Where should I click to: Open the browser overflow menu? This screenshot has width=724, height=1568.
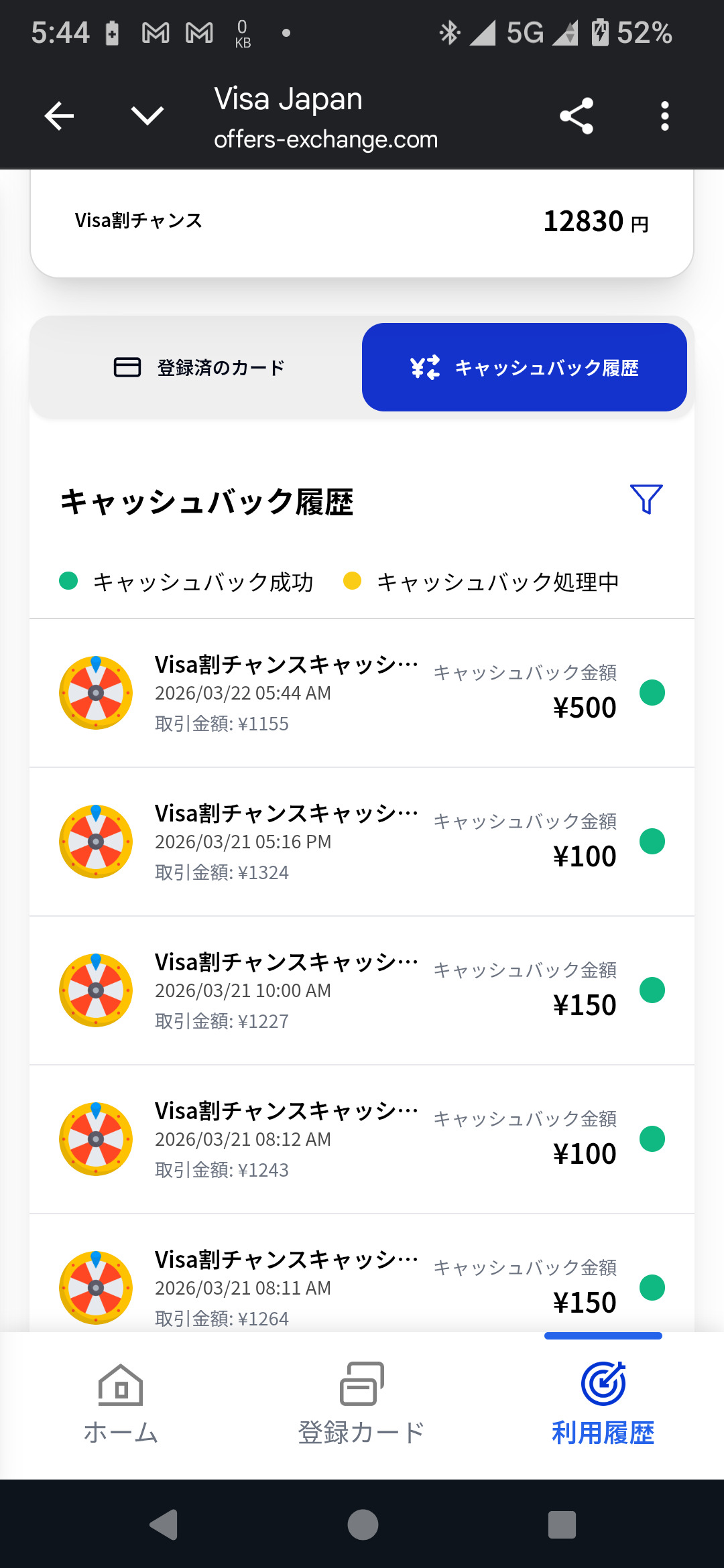click(x=664, y=116)
